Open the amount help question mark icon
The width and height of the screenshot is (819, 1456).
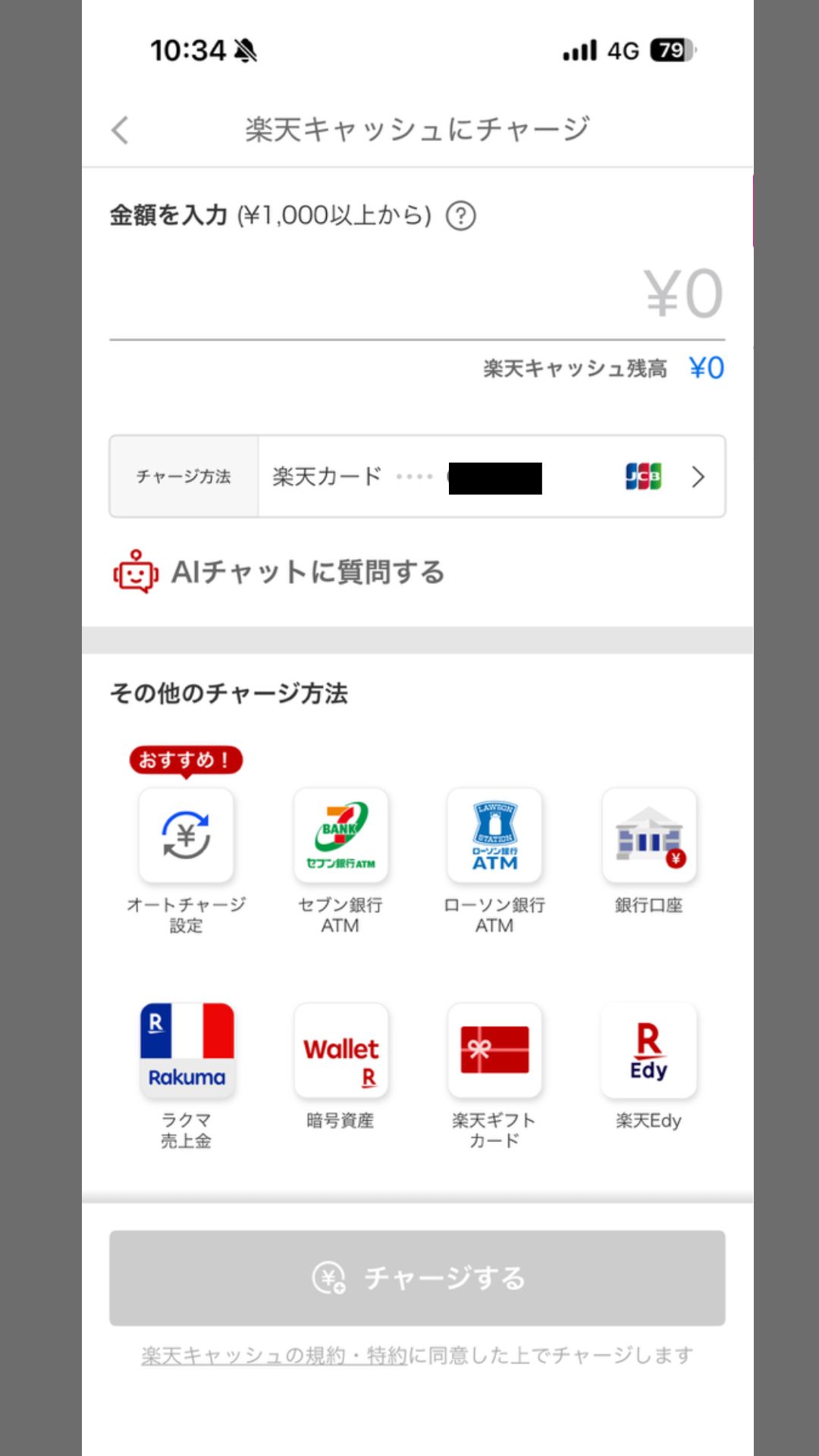pos(460,216)
